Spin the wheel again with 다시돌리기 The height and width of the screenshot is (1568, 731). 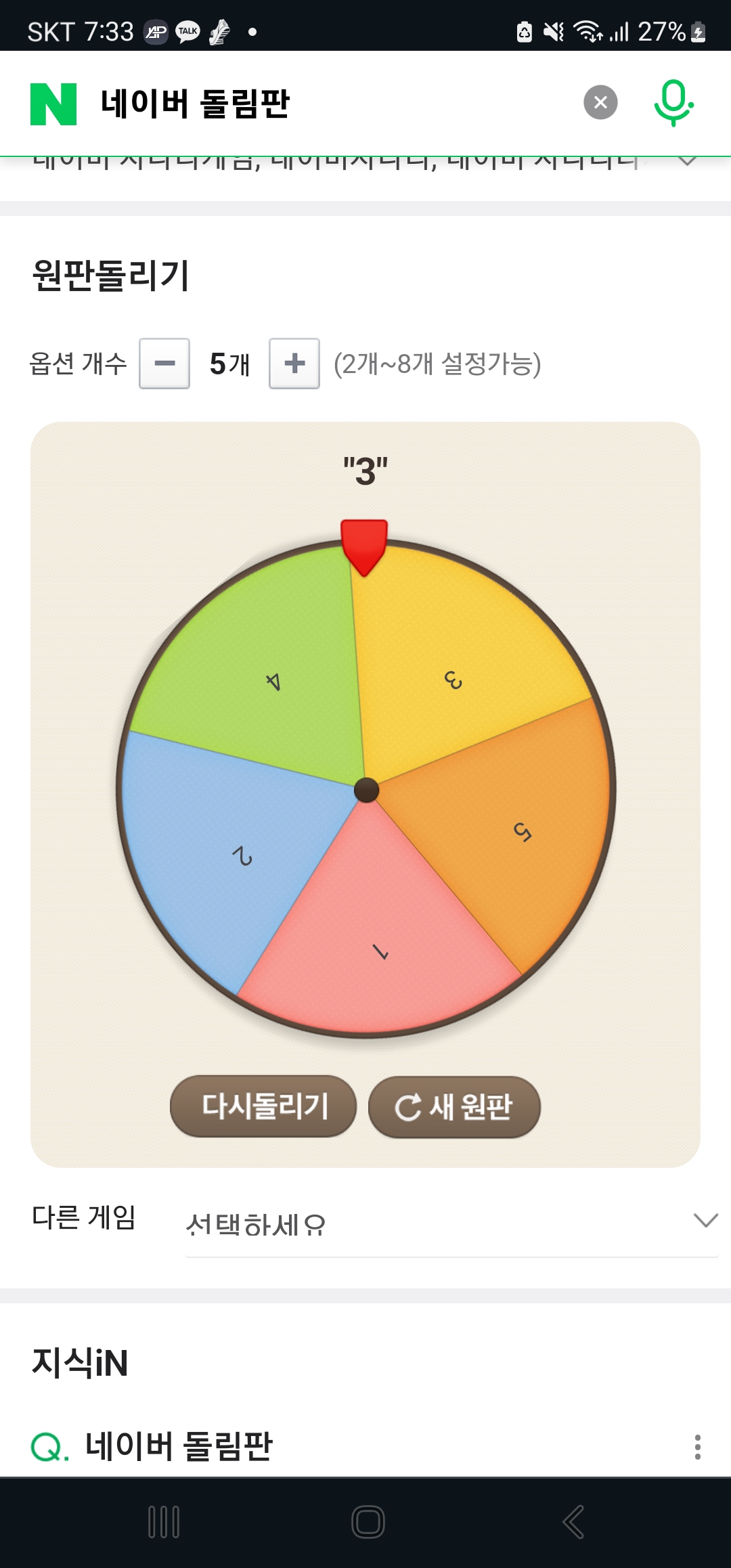[263, 1106]
